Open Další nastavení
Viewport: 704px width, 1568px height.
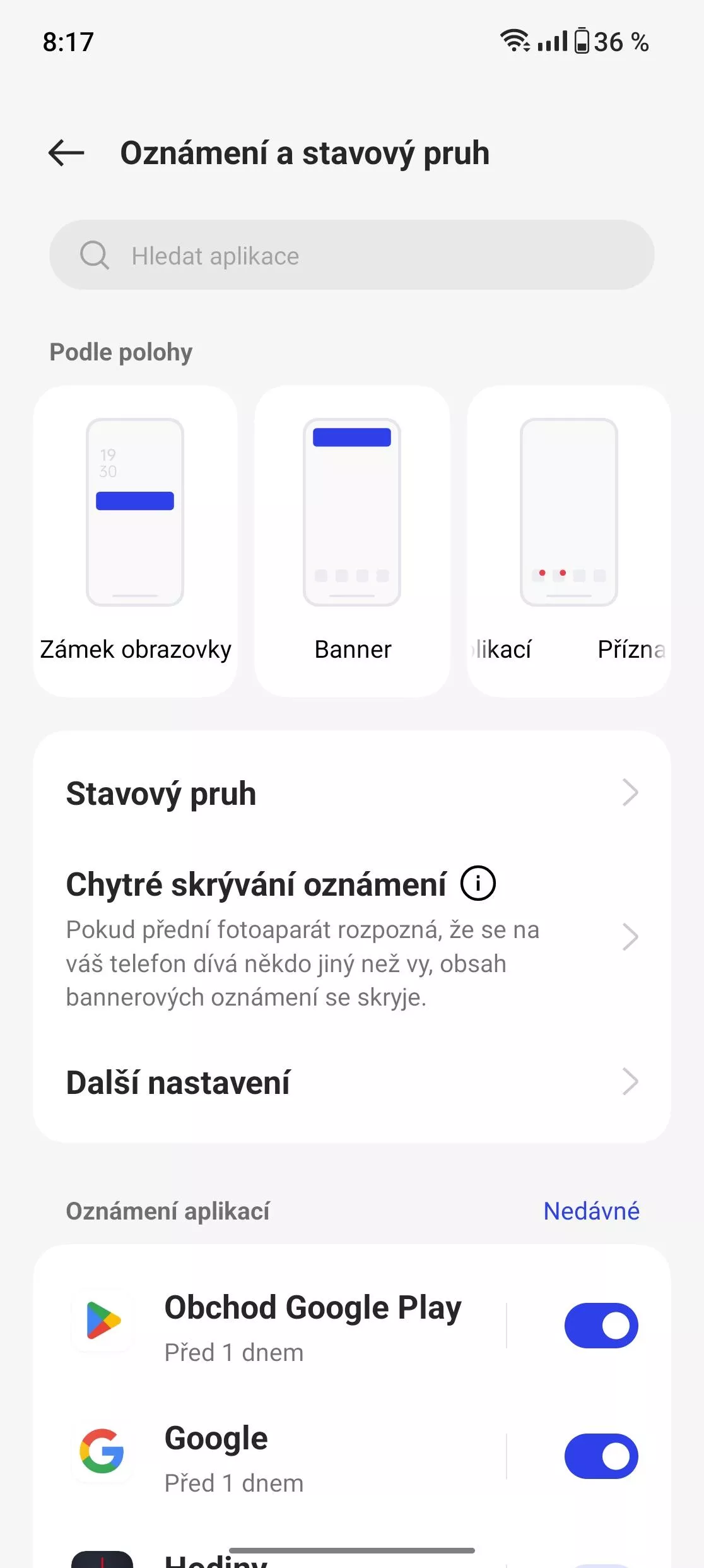[352, 1083]
